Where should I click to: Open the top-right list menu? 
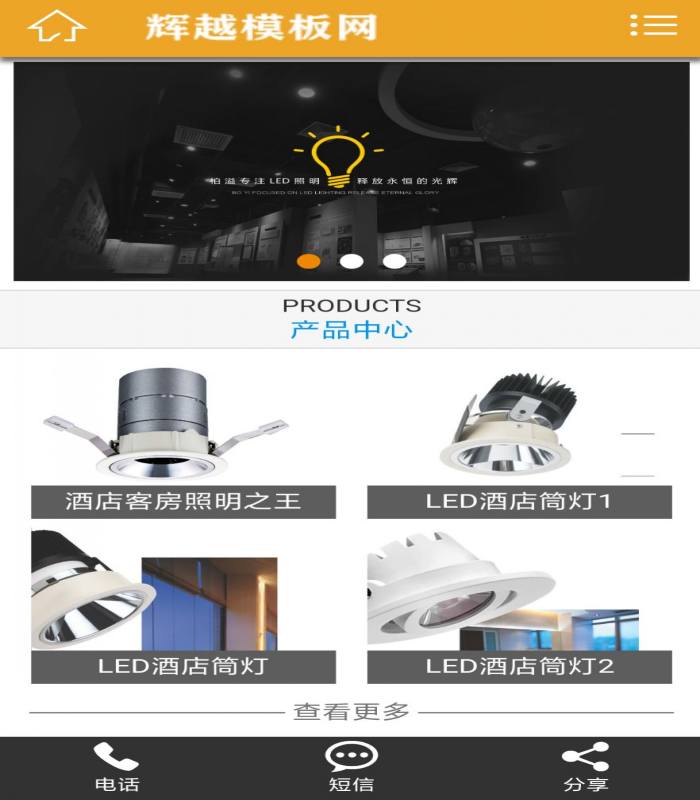pyautogui.click(x=654, y=26)
